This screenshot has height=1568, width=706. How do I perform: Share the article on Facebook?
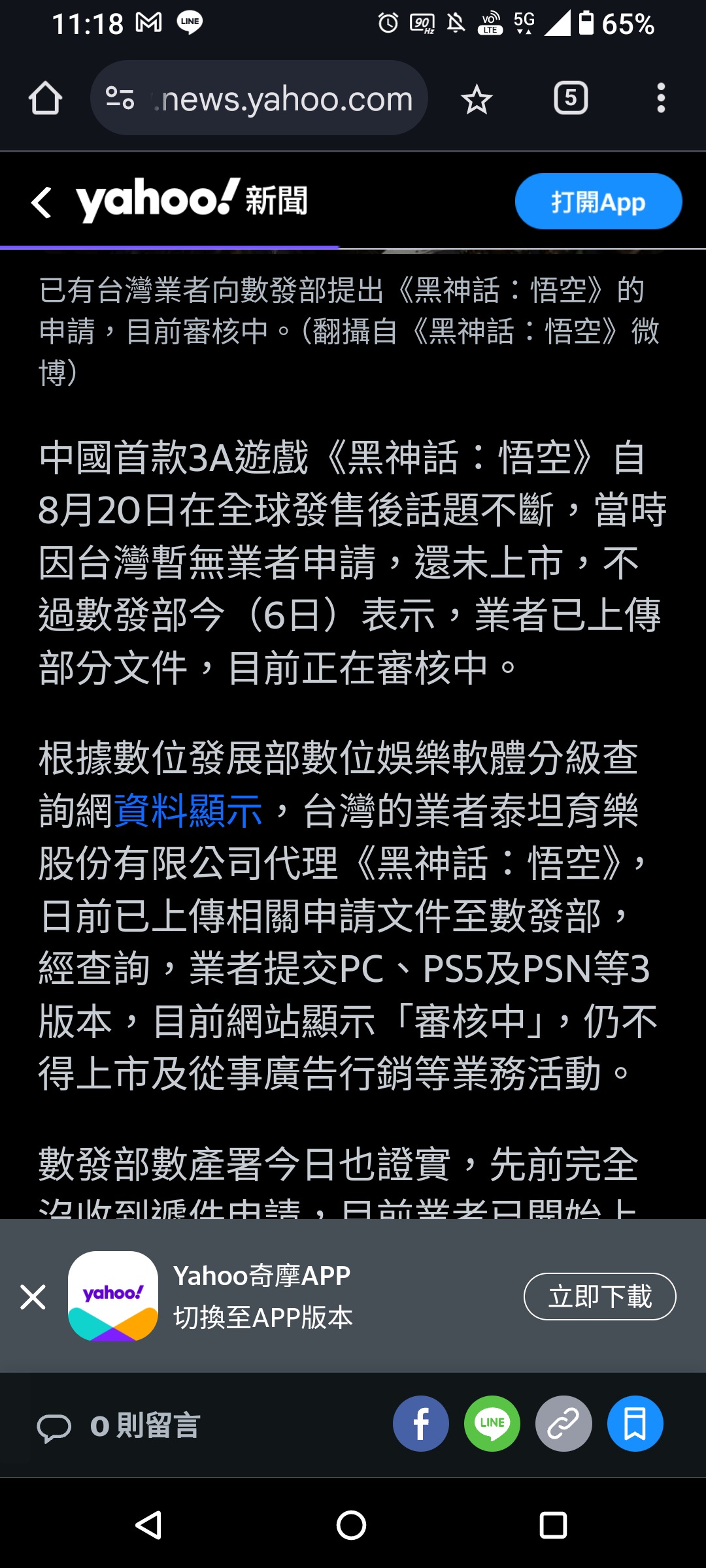click(x=420, y=1424)
